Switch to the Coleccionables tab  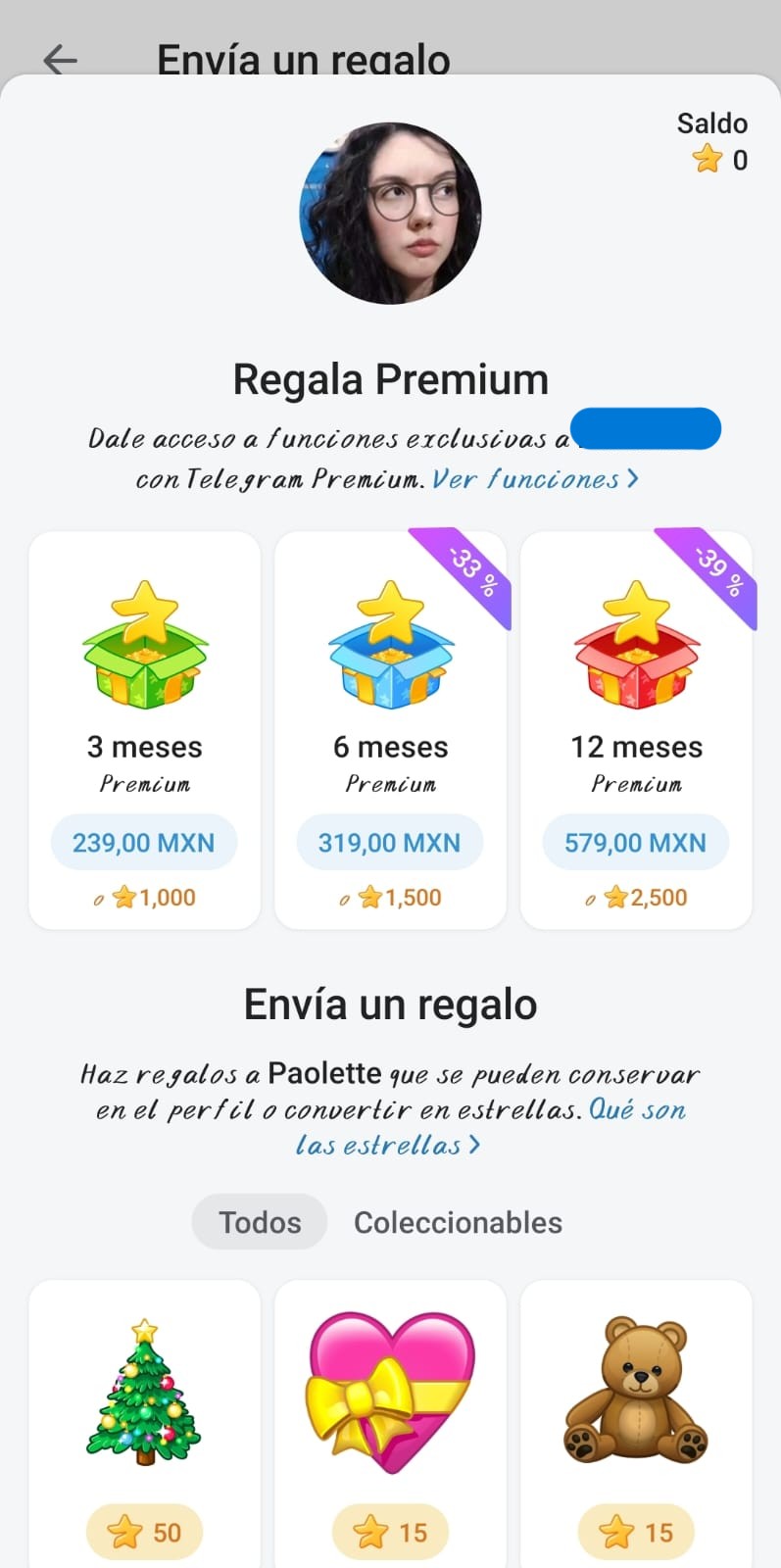[458, 1221]
